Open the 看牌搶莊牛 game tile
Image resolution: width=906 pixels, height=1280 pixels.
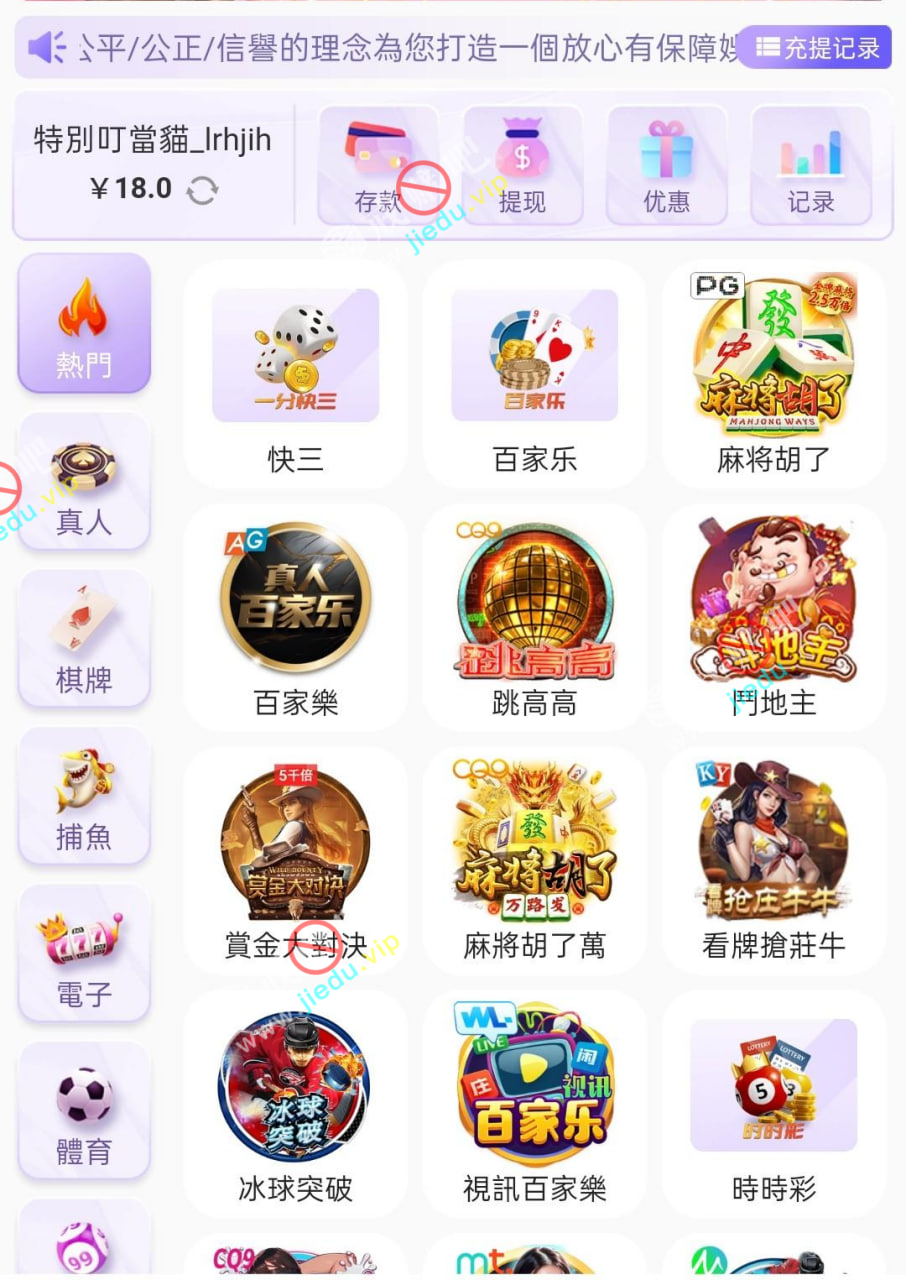pyautogui.click(x=774, y=861)
